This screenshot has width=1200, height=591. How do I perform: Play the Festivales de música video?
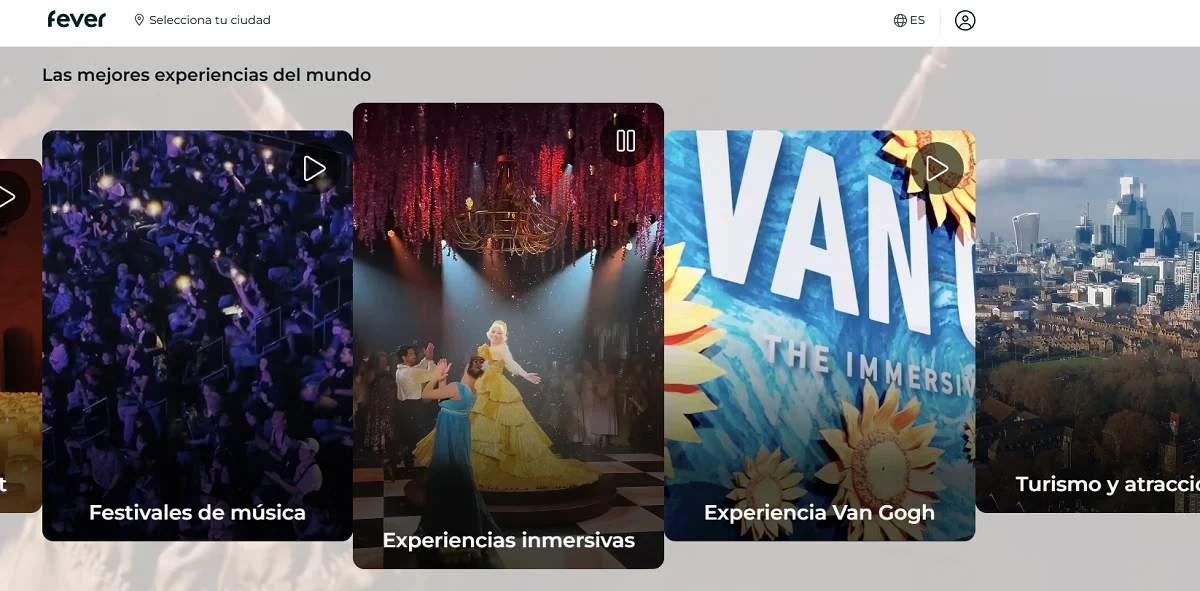314,168
